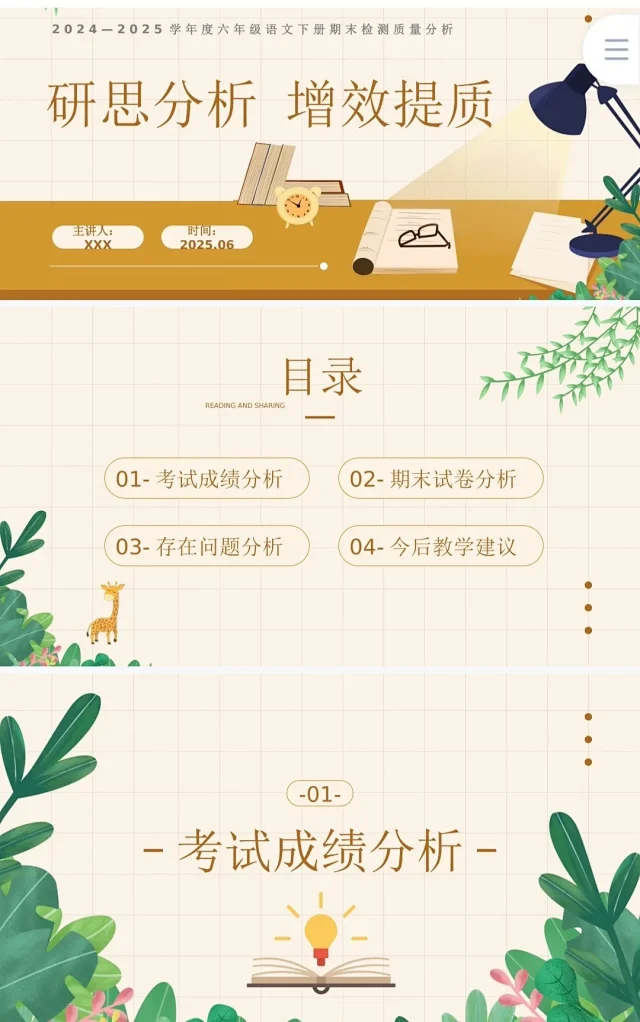640x1022 pixels.
Task: Open the 考试成绩分析 section slide image
Action: 320,848
